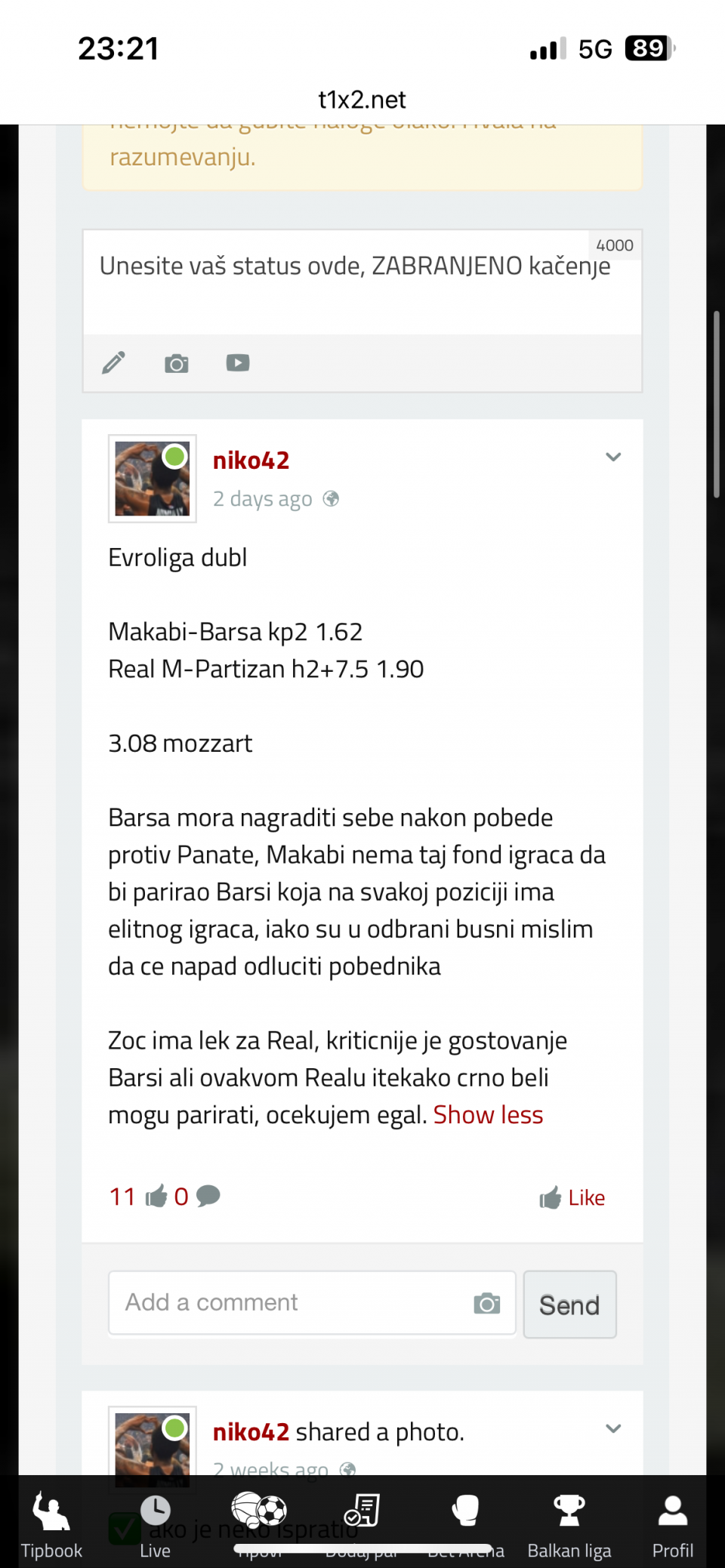Go to the Profil tab
This screenshot has width=725, height=1568.
coord(672,1523)
